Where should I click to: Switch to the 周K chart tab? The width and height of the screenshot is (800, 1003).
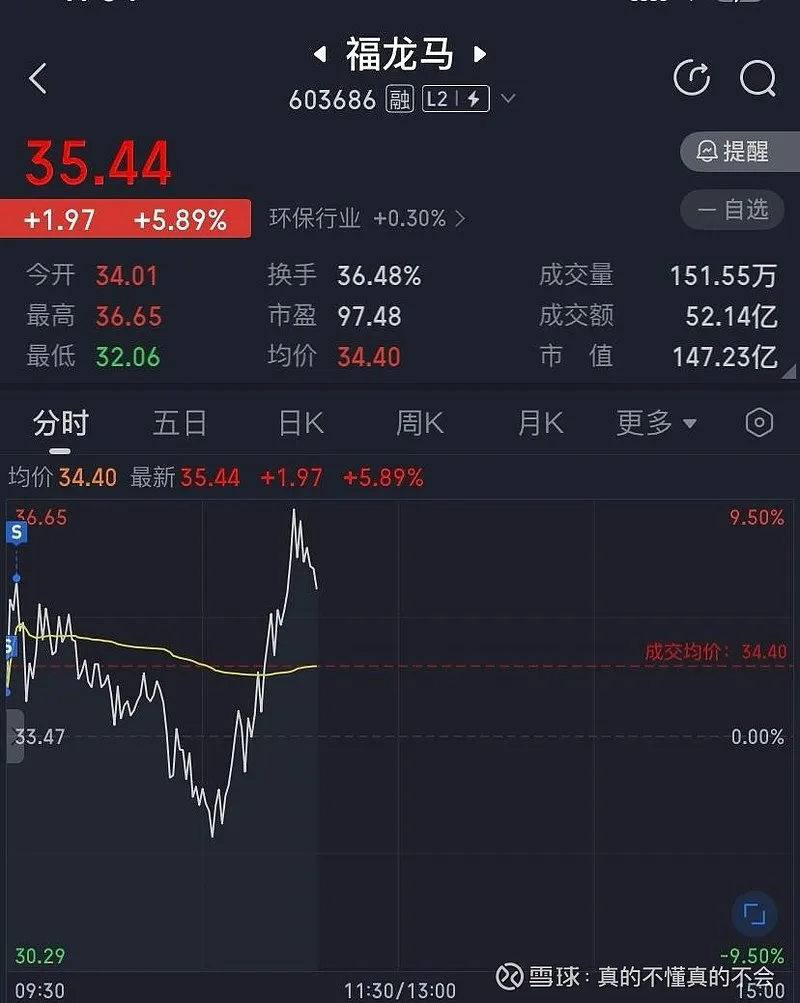(x=419, y=424)
